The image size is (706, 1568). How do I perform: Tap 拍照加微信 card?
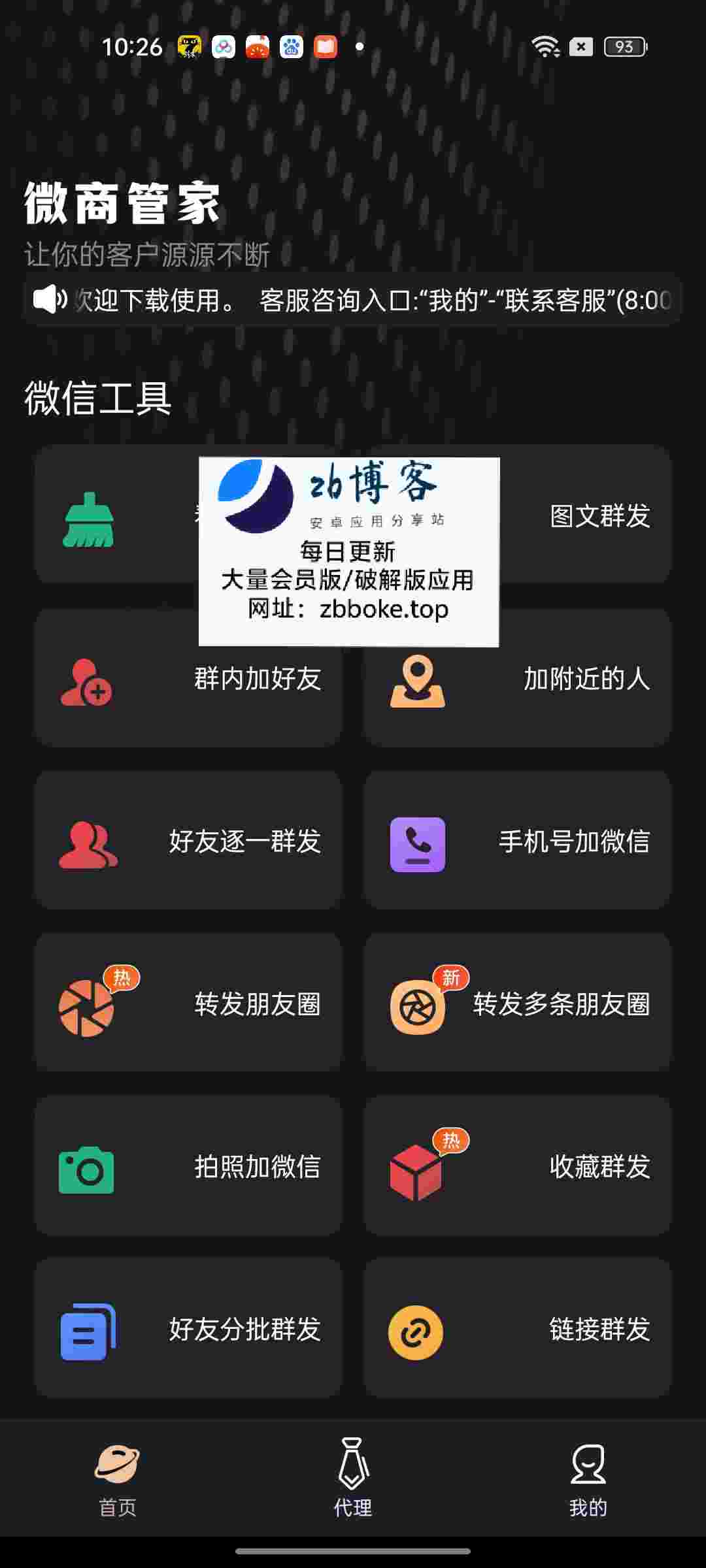[x=188, y=1166]
